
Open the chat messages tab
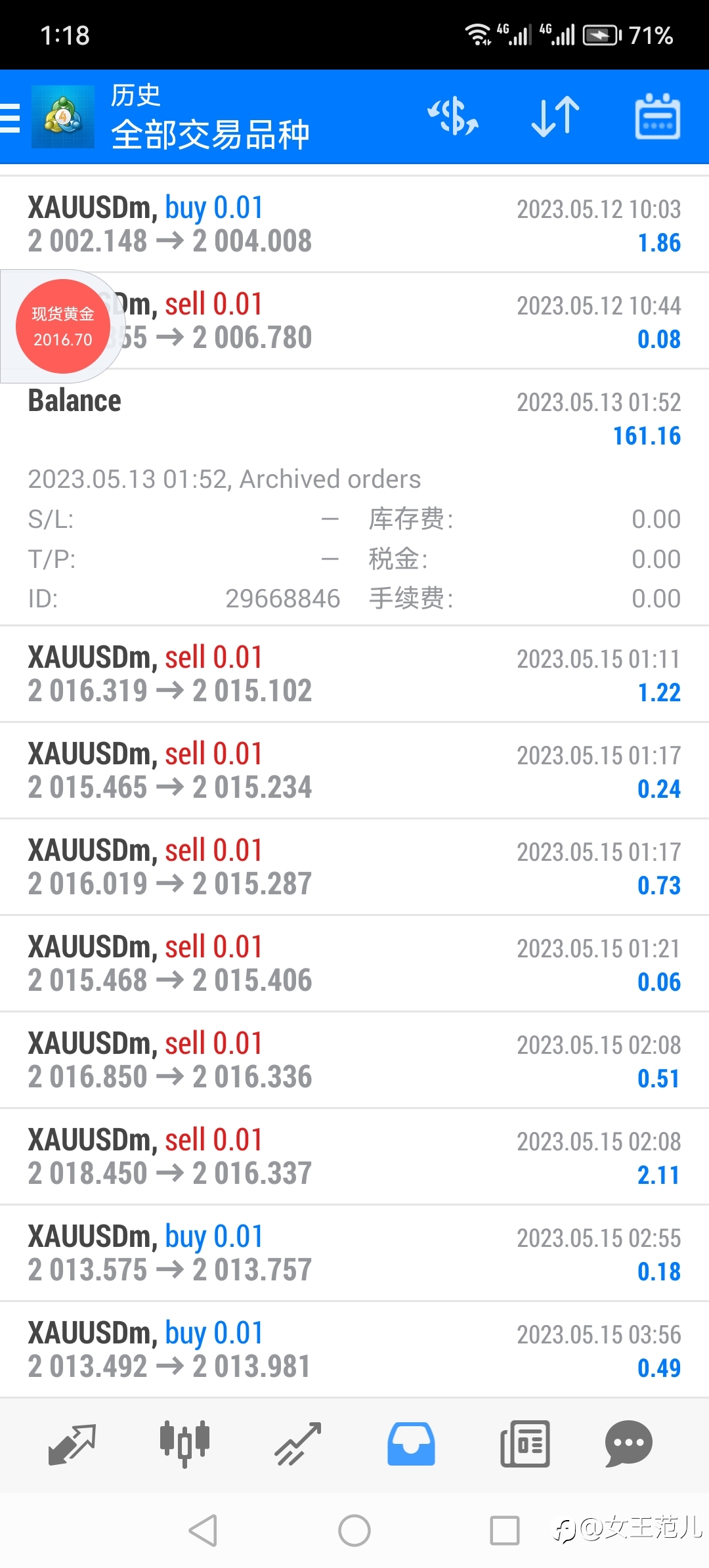pos(628,1444)
